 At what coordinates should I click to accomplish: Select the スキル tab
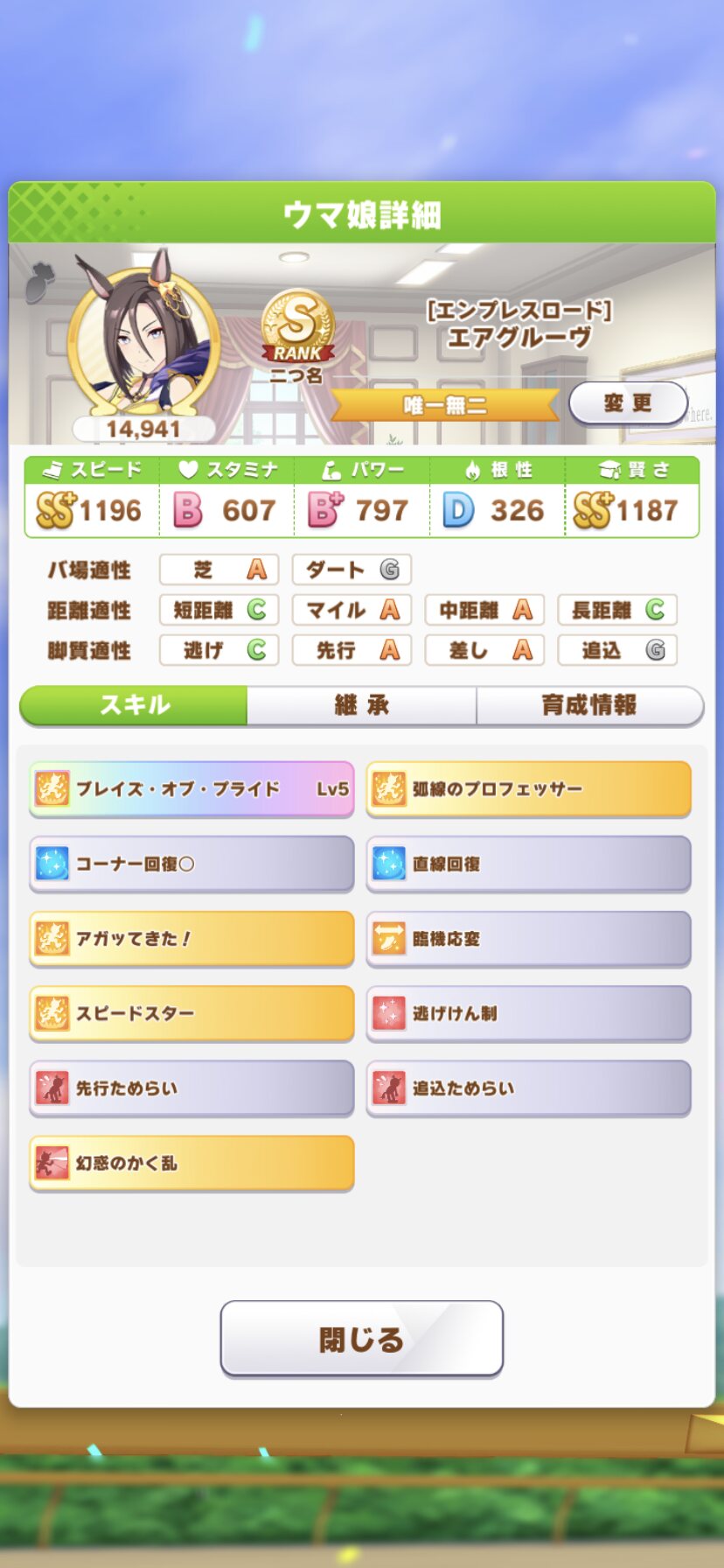coord(134,705)
